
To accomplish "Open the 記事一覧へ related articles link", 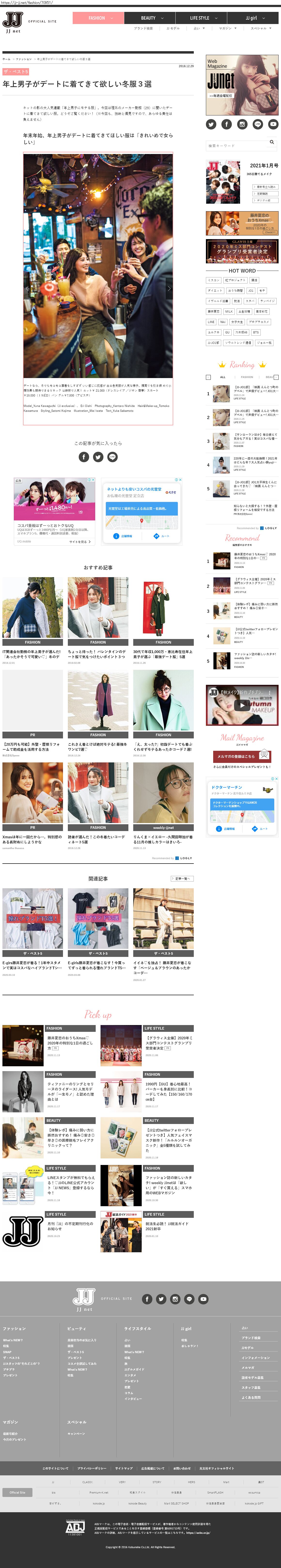I will tap(181, 878).
